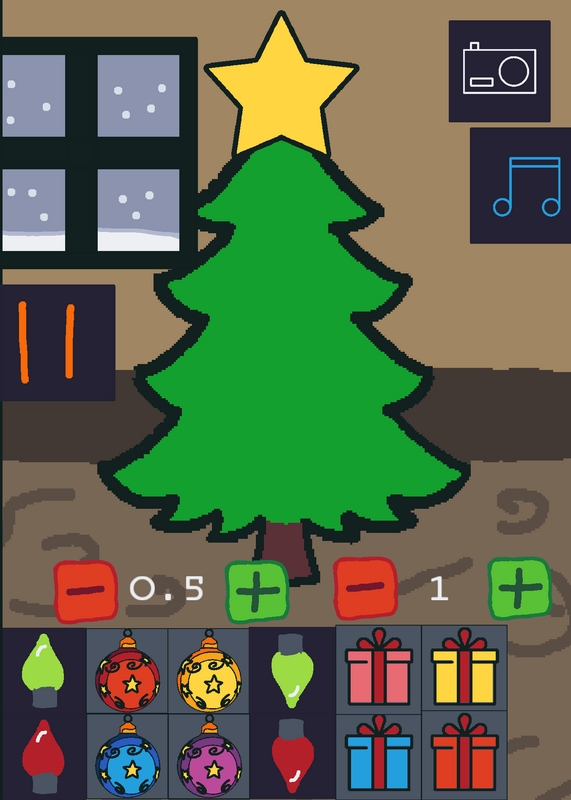This screenshot has width=571, height=800.
Task: Increase the 0.5 value with plus
Action: (257, 591)
